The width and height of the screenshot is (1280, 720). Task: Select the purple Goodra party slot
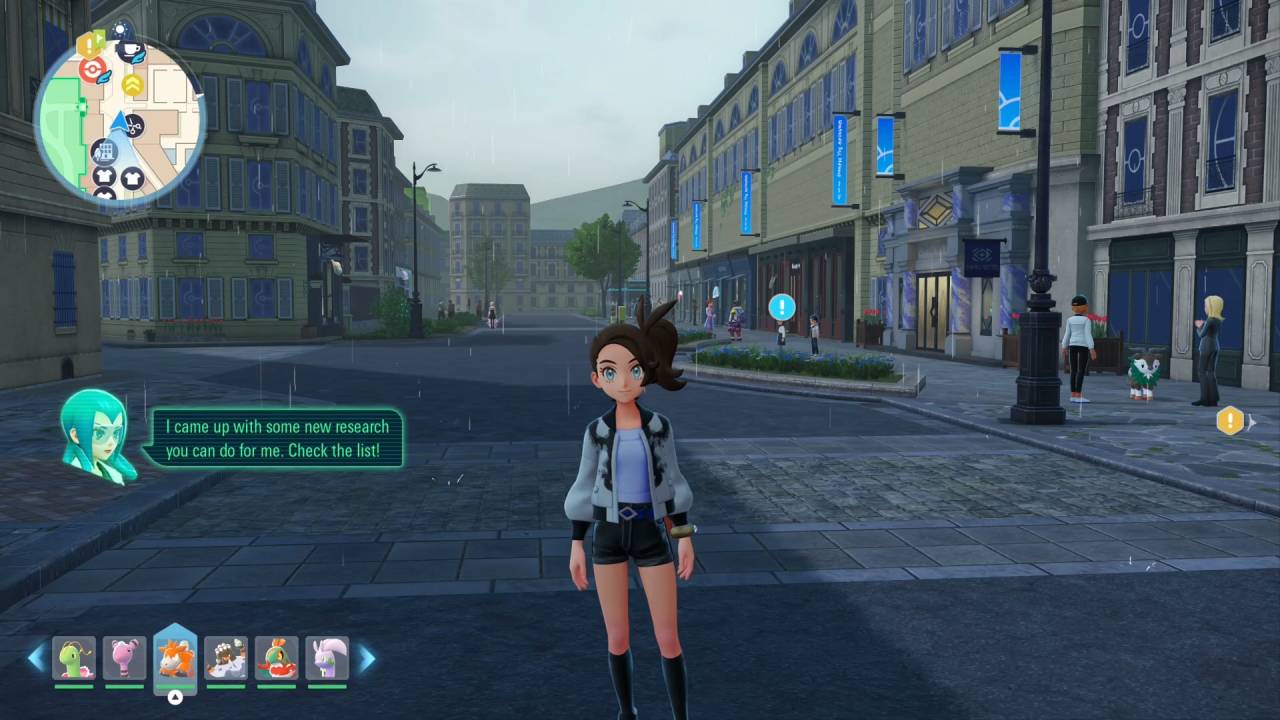[327, 658]
